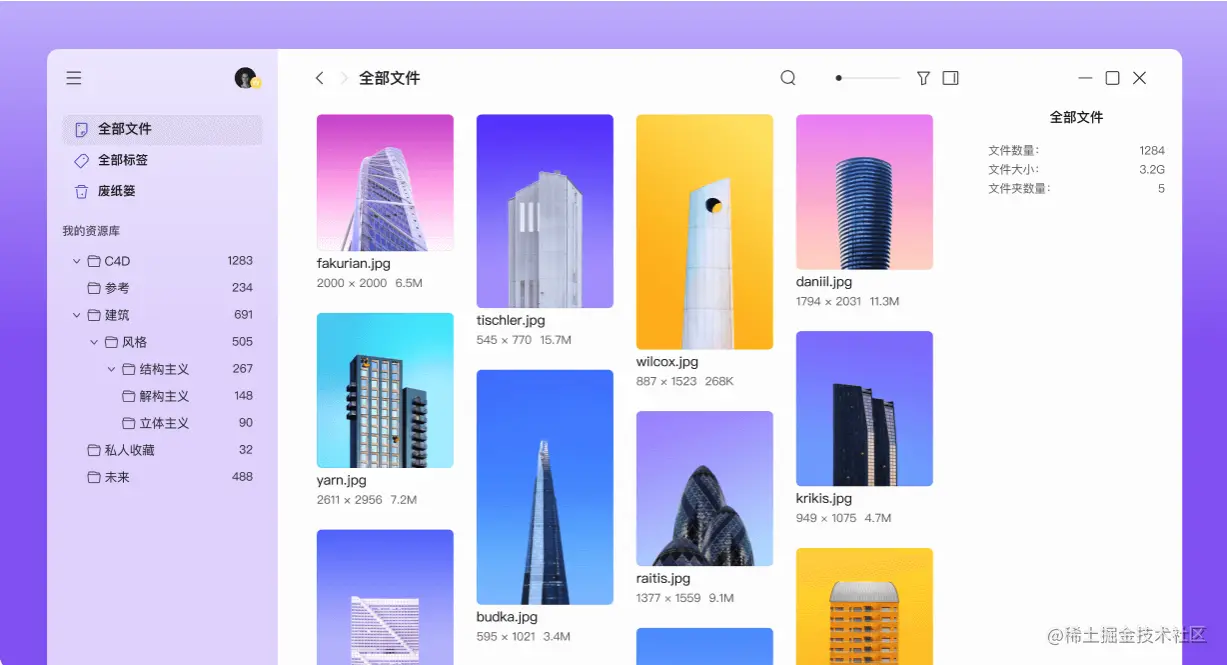Image resolution: width=1227 pixels, height=665 pixels.
Task: Open the 参考 folder
Action: [116, 288]
